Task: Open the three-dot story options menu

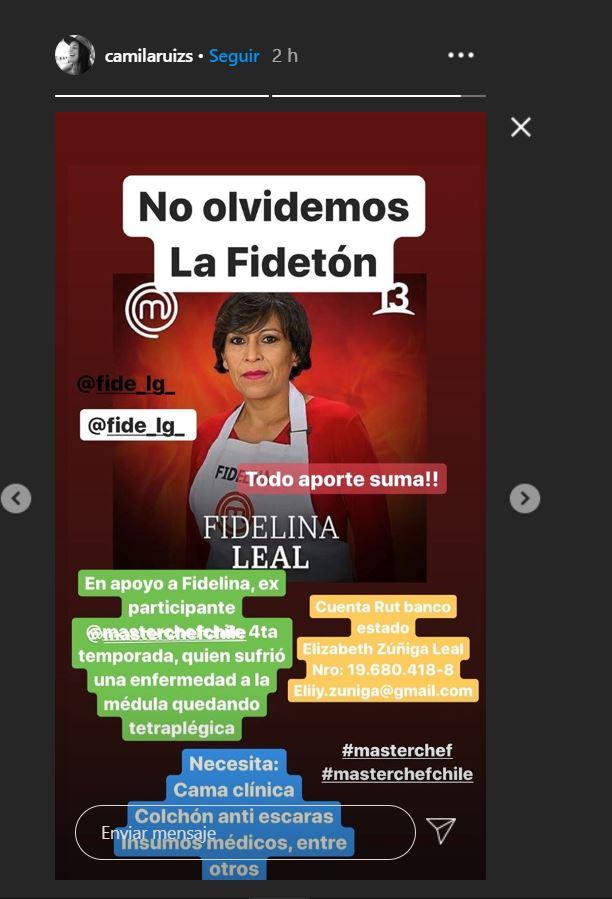Action: pos(461,55)
